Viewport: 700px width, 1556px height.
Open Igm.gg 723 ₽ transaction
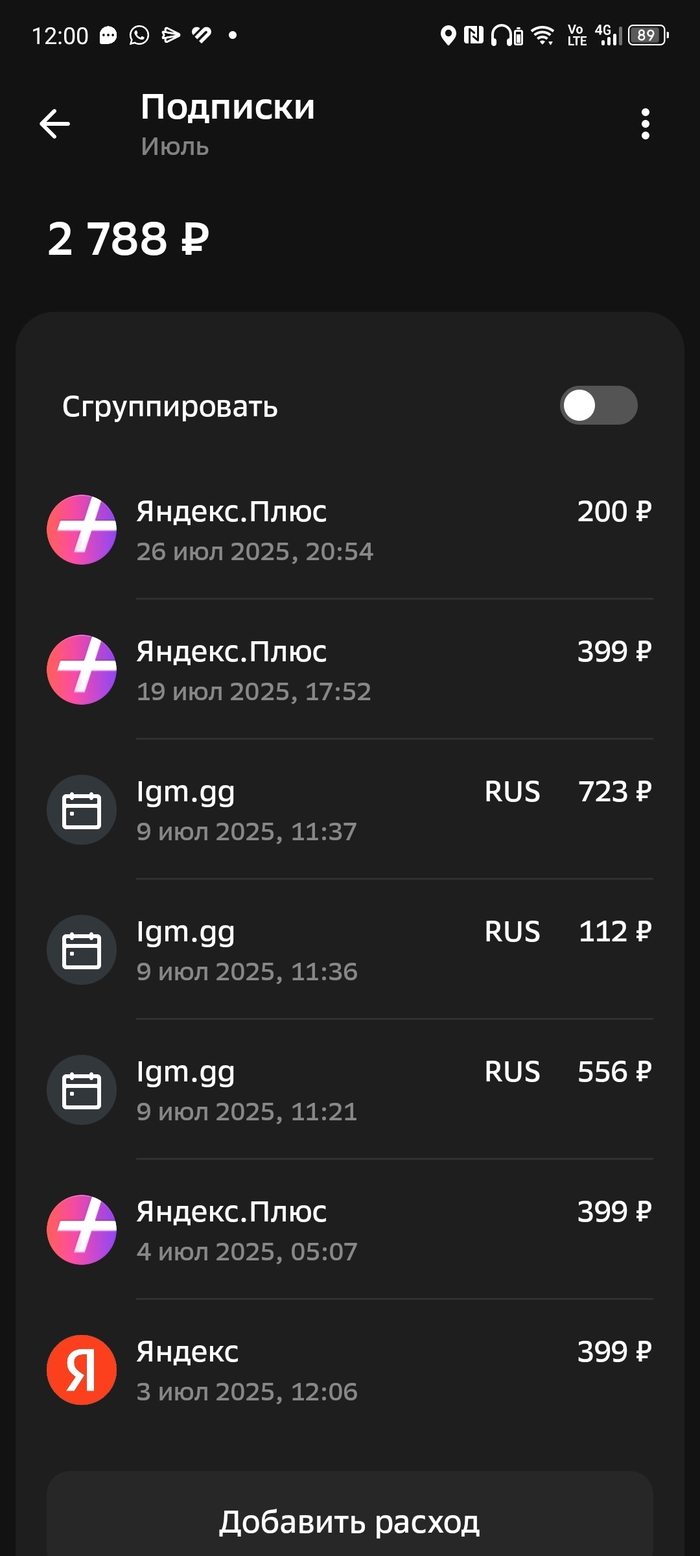pyautogui.click(x=350, y=810)
